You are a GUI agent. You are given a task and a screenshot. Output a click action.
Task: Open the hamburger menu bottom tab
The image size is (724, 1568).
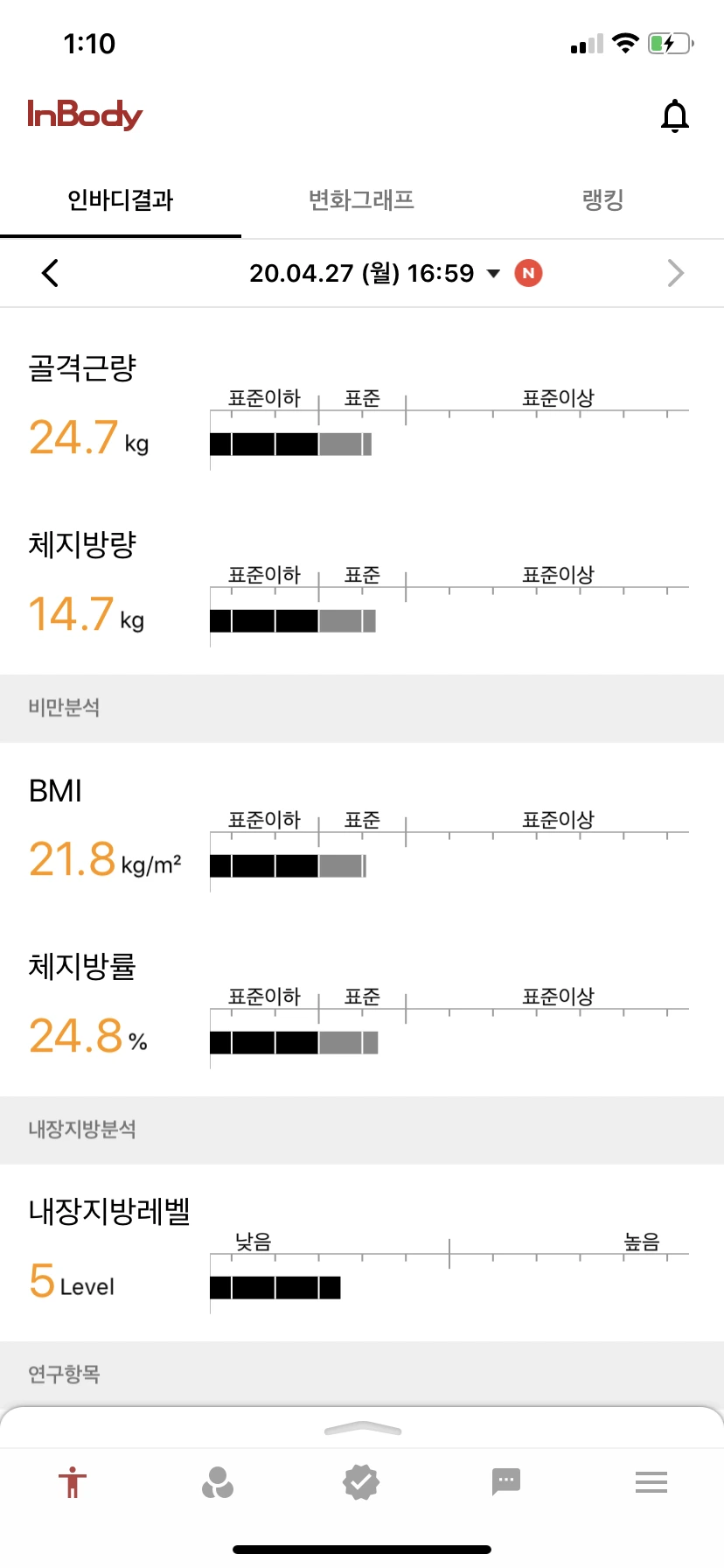[x=651, y=1481]
